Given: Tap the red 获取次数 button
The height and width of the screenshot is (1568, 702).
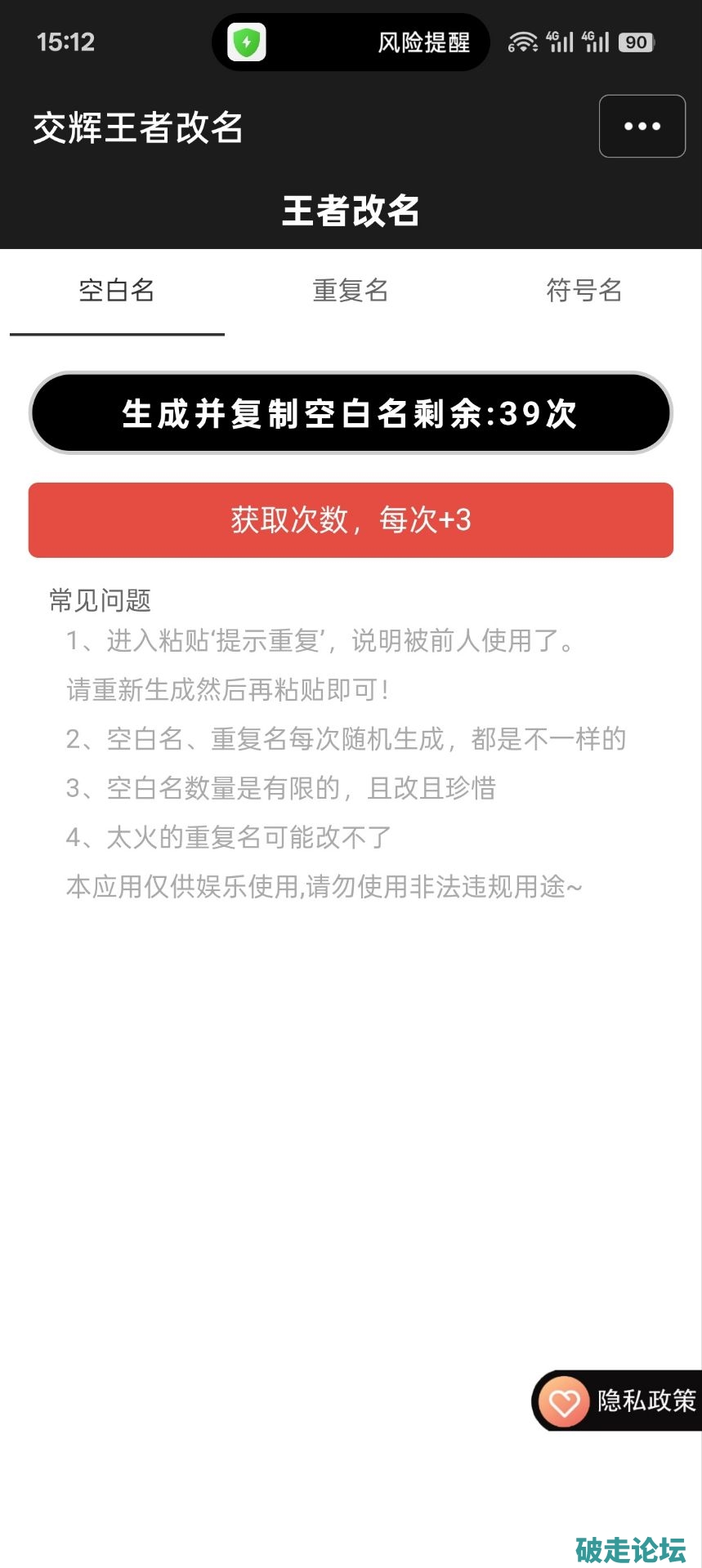Looking at the screenshot, I should click(x=350, y=520).
